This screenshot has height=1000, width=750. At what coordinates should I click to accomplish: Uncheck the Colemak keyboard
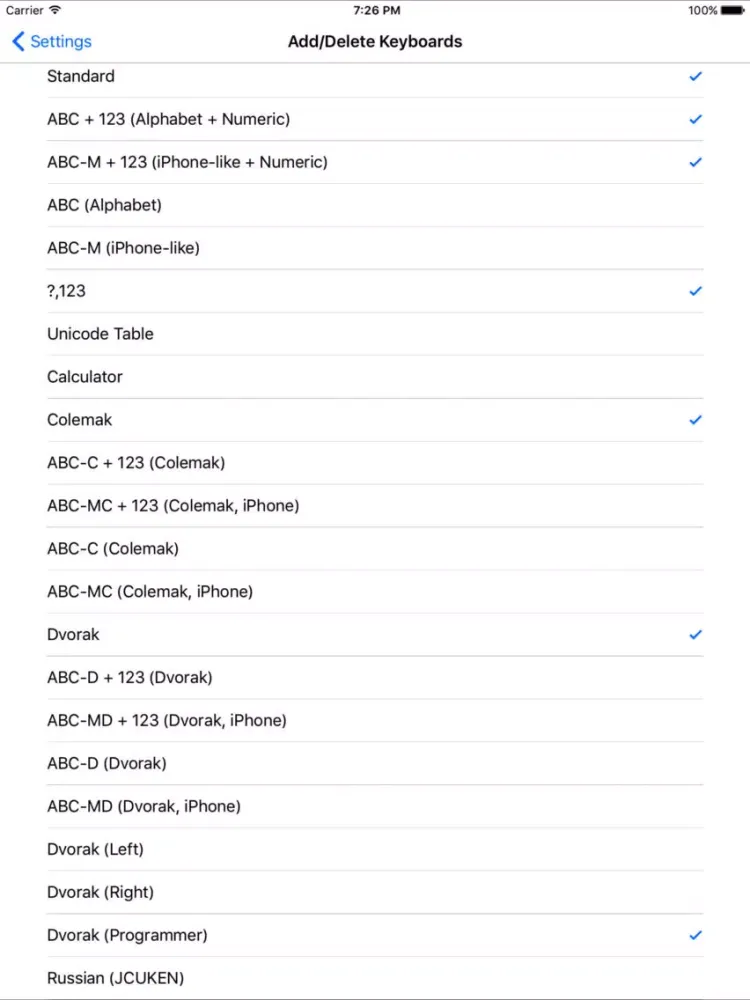coord(375,420)
